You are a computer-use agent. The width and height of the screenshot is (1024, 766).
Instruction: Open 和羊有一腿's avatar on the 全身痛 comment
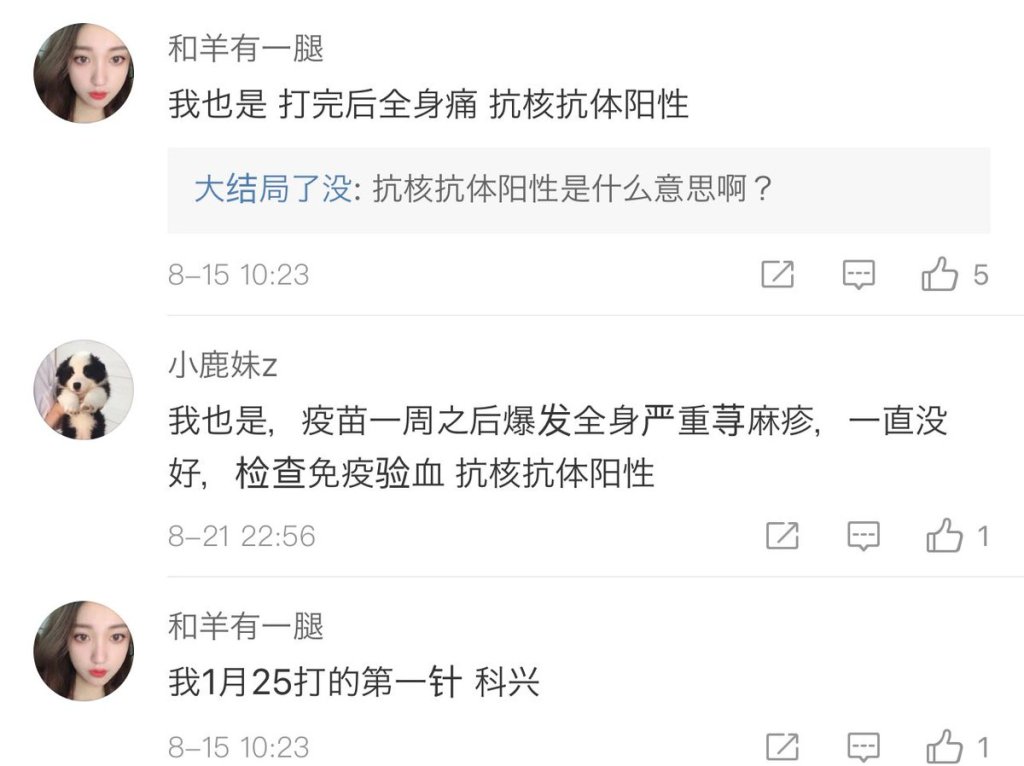[83, 73]
